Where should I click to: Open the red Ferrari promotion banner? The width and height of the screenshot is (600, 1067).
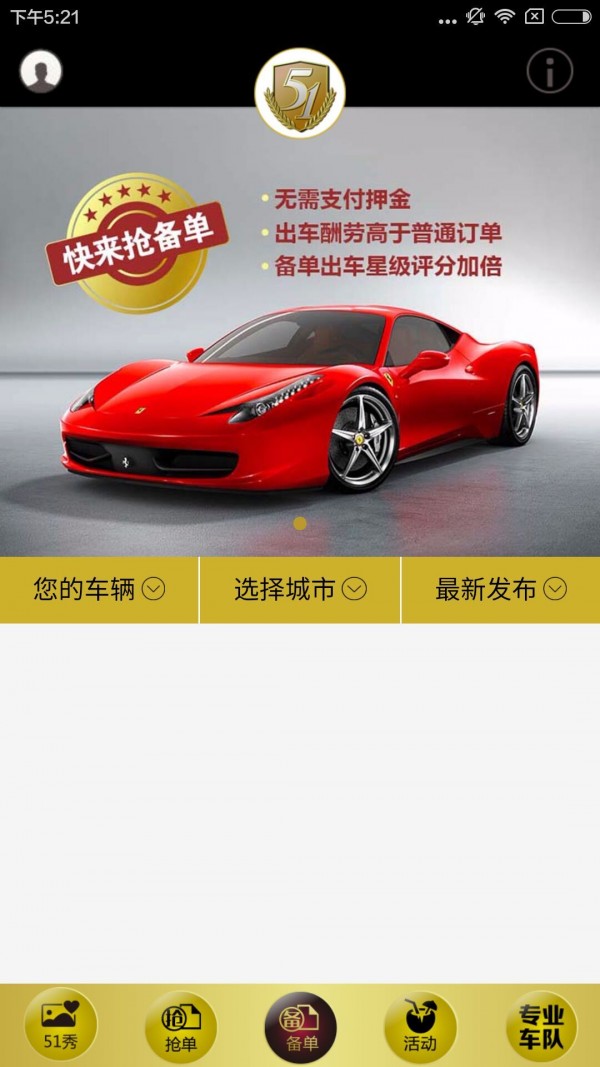pos(300,332)
